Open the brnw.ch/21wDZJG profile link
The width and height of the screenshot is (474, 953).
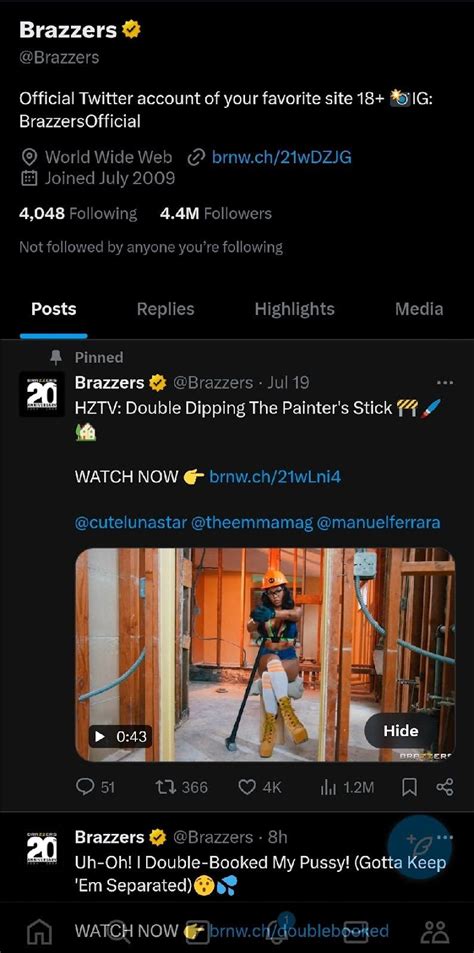pos(281,157)
